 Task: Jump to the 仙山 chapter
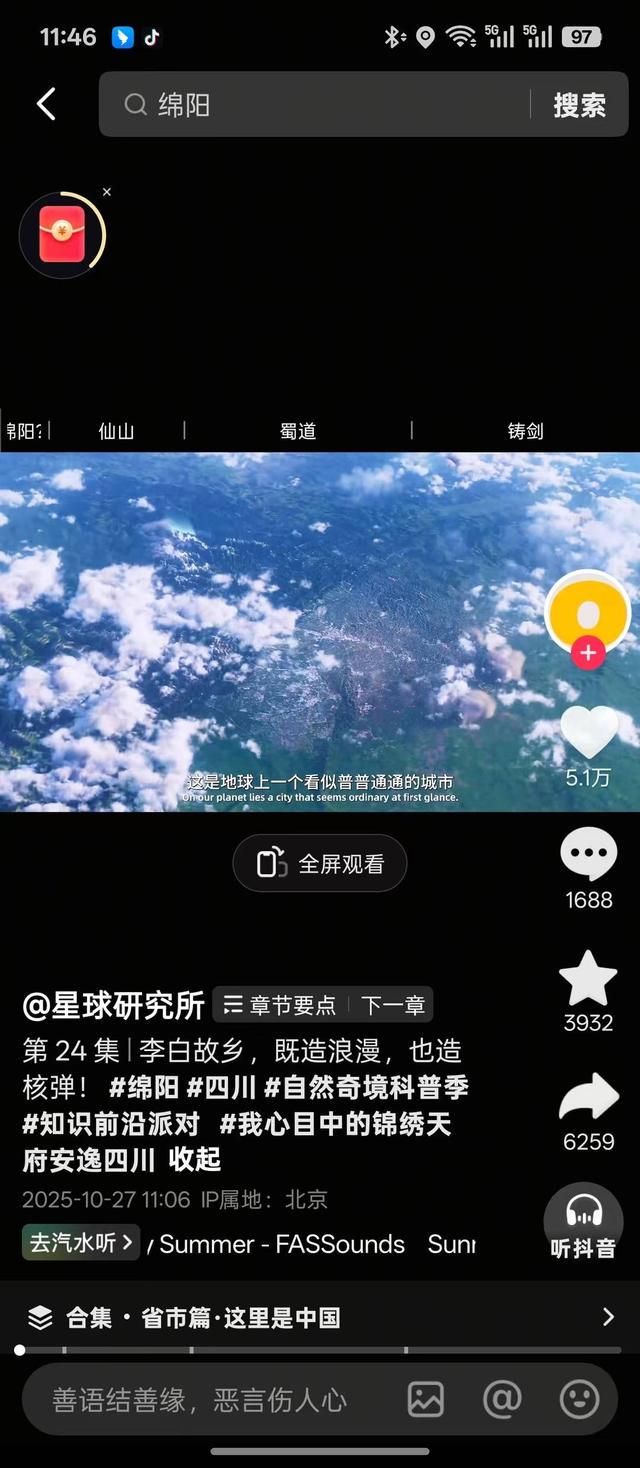116,431
